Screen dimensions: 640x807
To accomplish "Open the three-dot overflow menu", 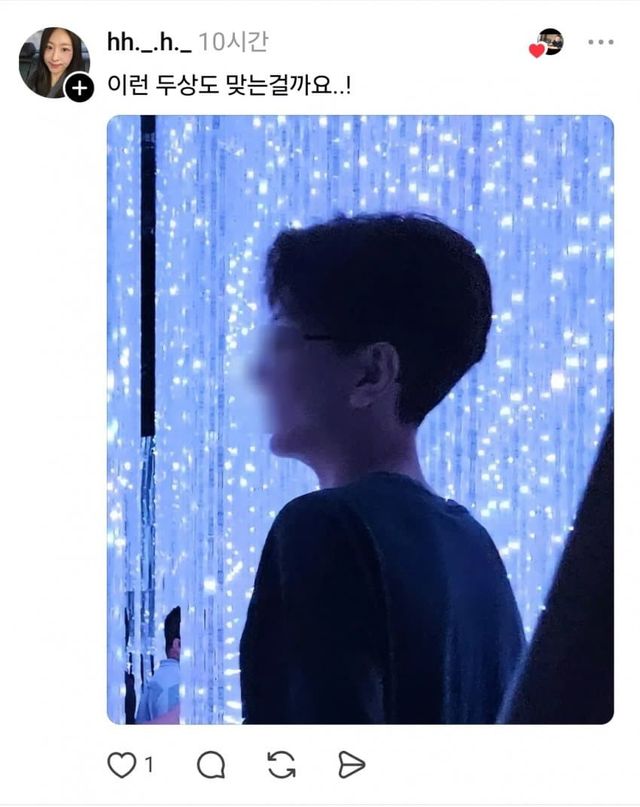I will tap(600, 42).
